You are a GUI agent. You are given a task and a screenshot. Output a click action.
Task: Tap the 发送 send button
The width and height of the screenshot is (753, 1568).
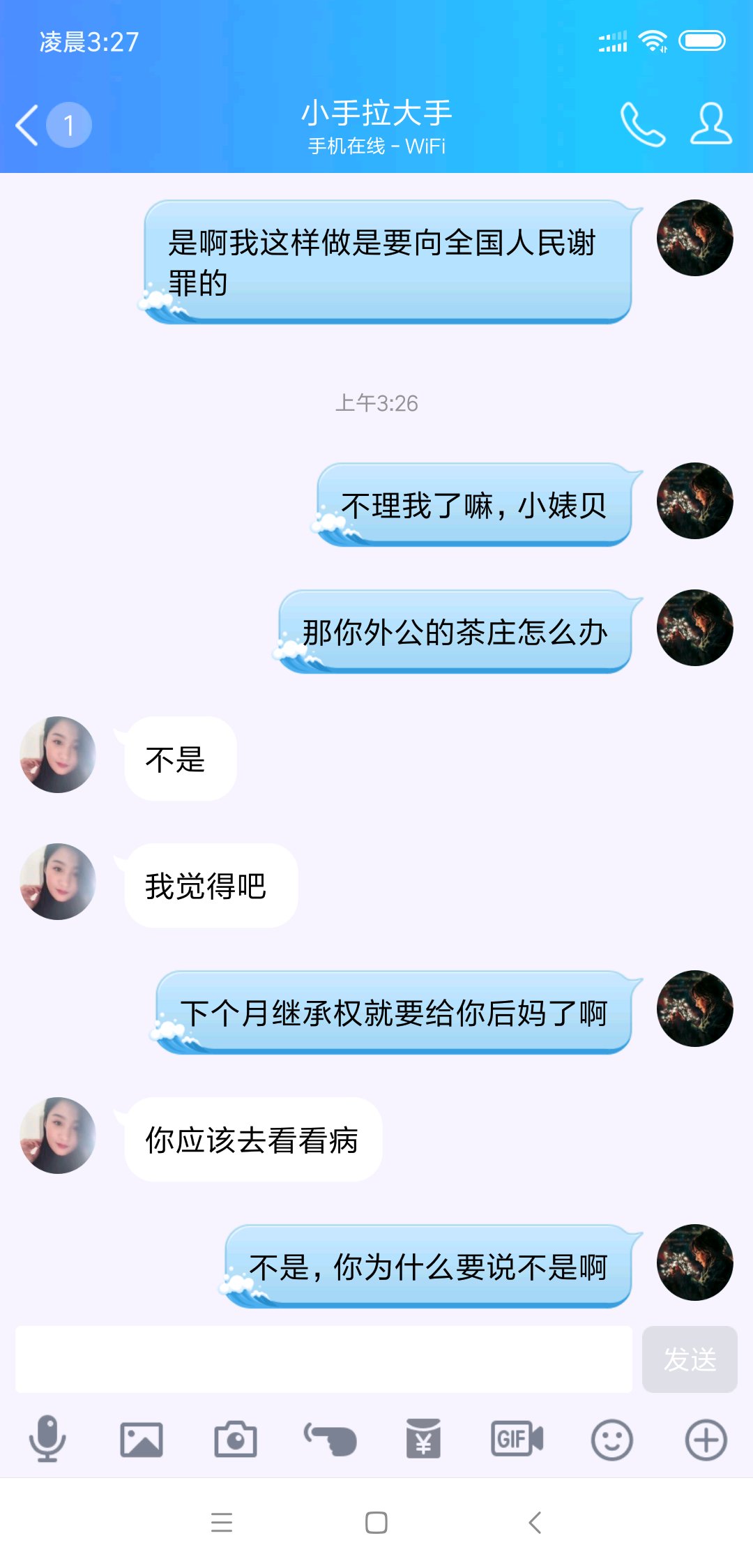689,1359
